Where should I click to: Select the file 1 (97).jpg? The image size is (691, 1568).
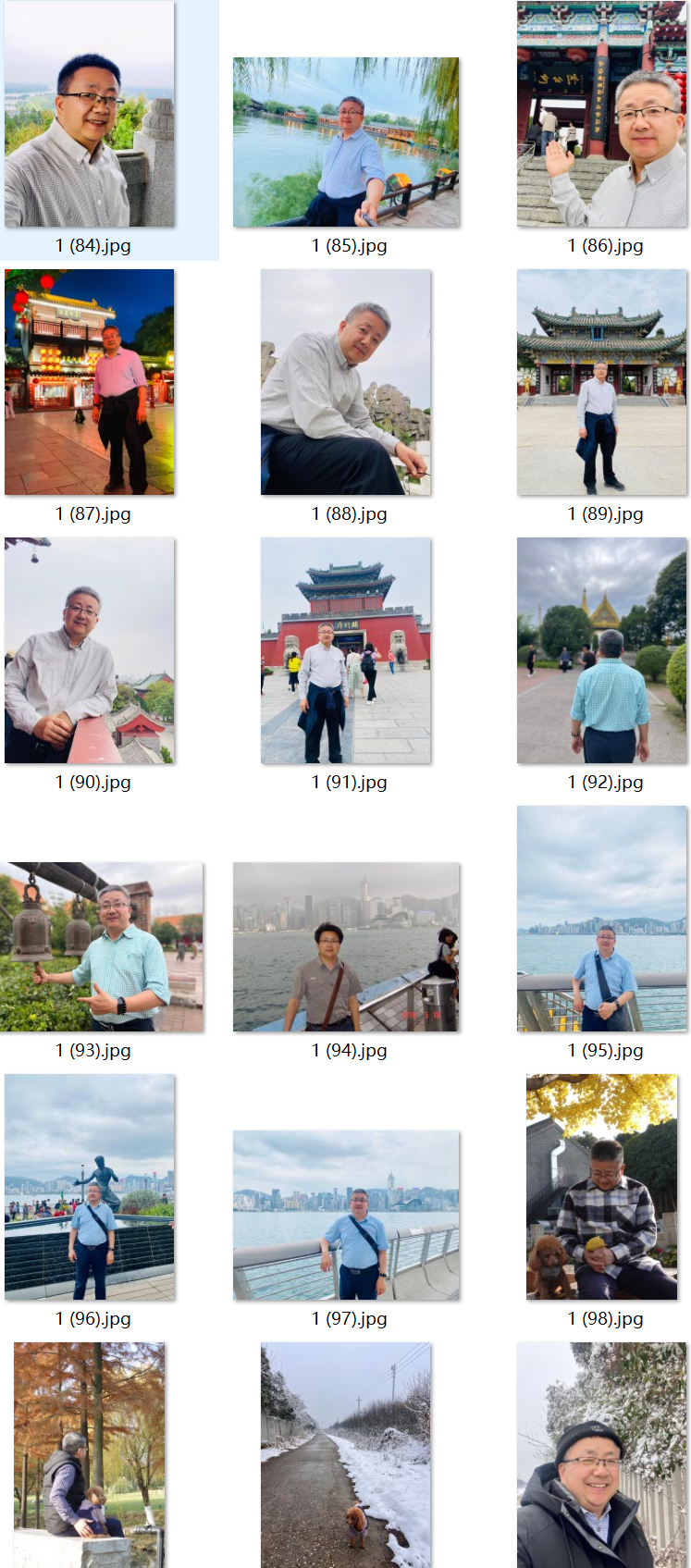point(346,1215)
